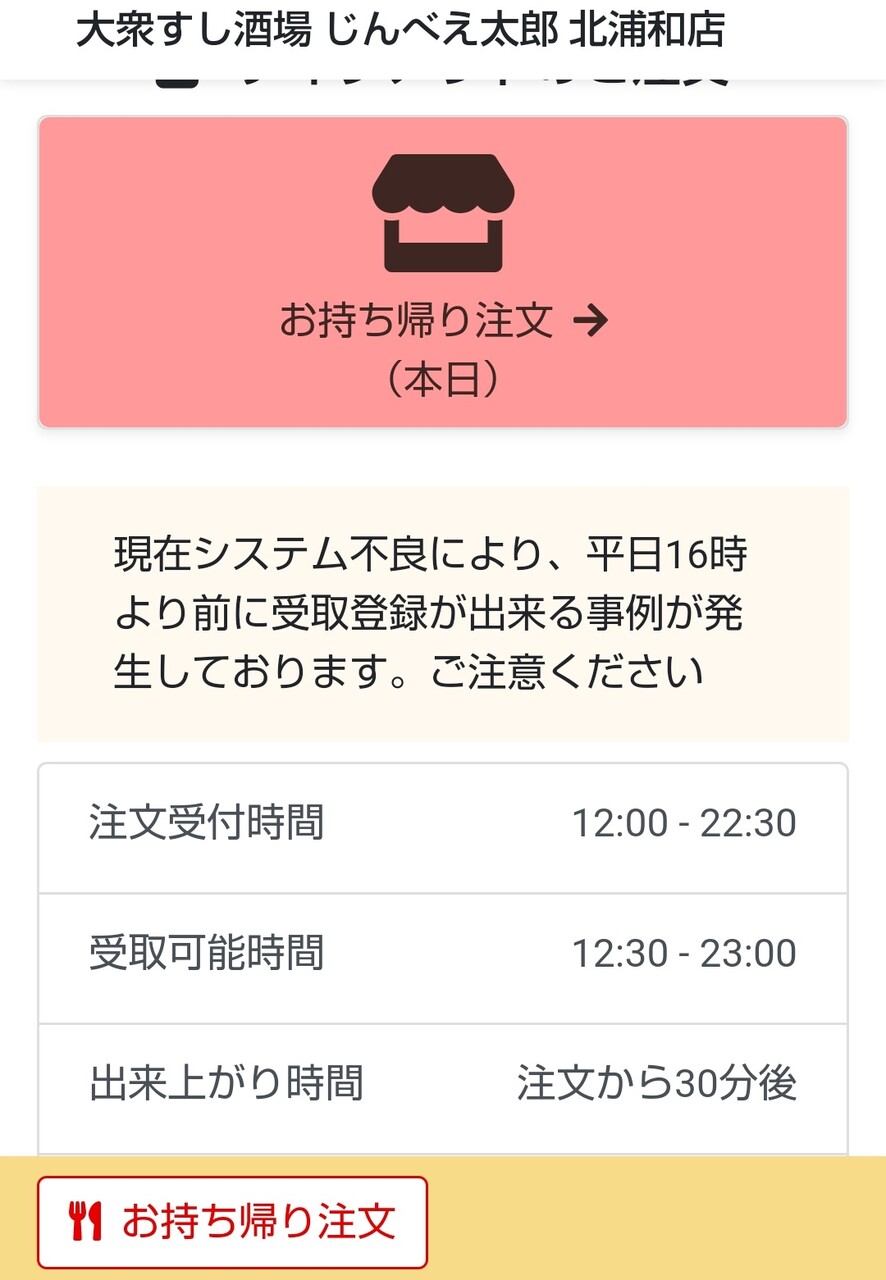Open the pink お持ち帰り注文（本日）card
The image size is (886, 1280).
click(443, 273)
